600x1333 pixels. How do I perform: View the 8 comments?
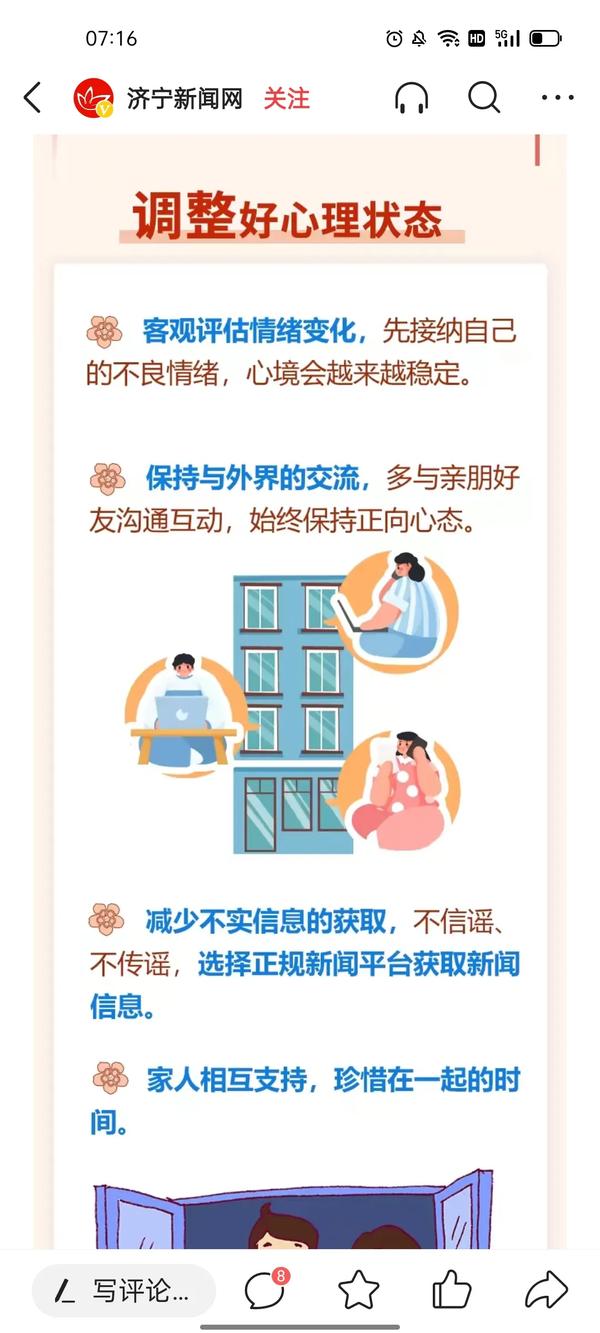pos(264,1290)
